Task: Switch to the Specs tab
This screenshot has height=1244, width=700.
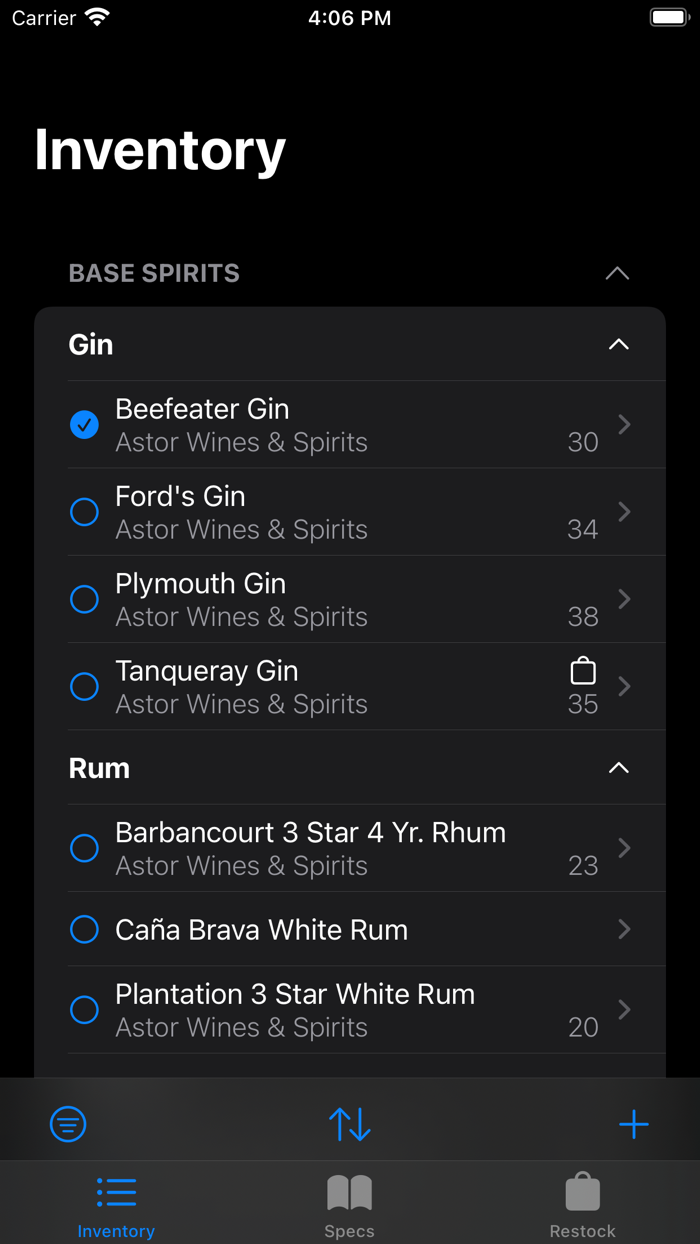Action: coord(349,1205)
